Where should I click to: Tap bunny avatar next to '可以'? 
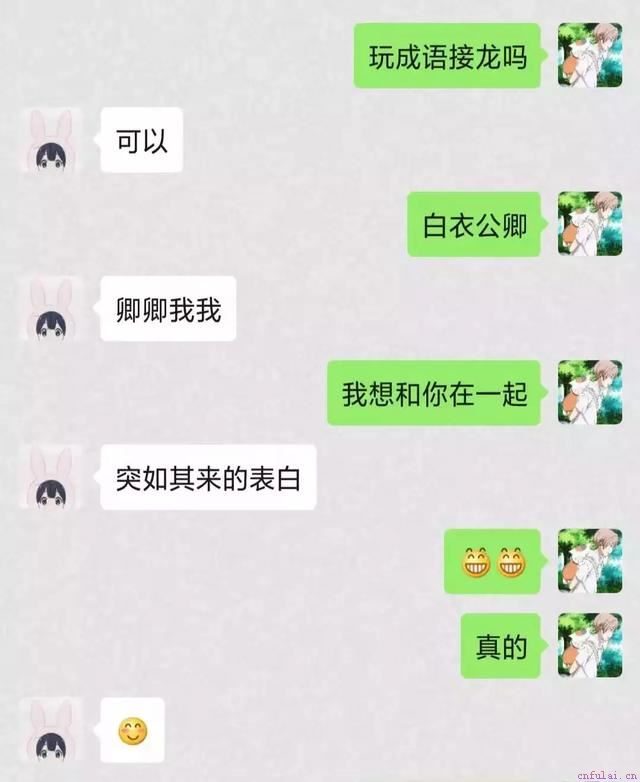click(51, 140)
